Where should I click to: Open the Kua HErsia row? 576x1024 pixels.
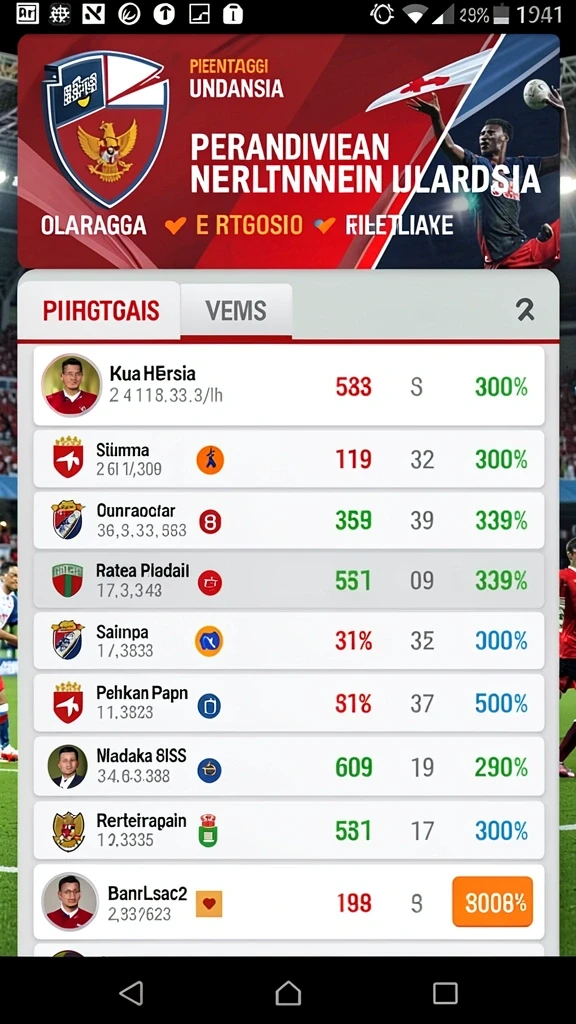[x=289, y=386]
